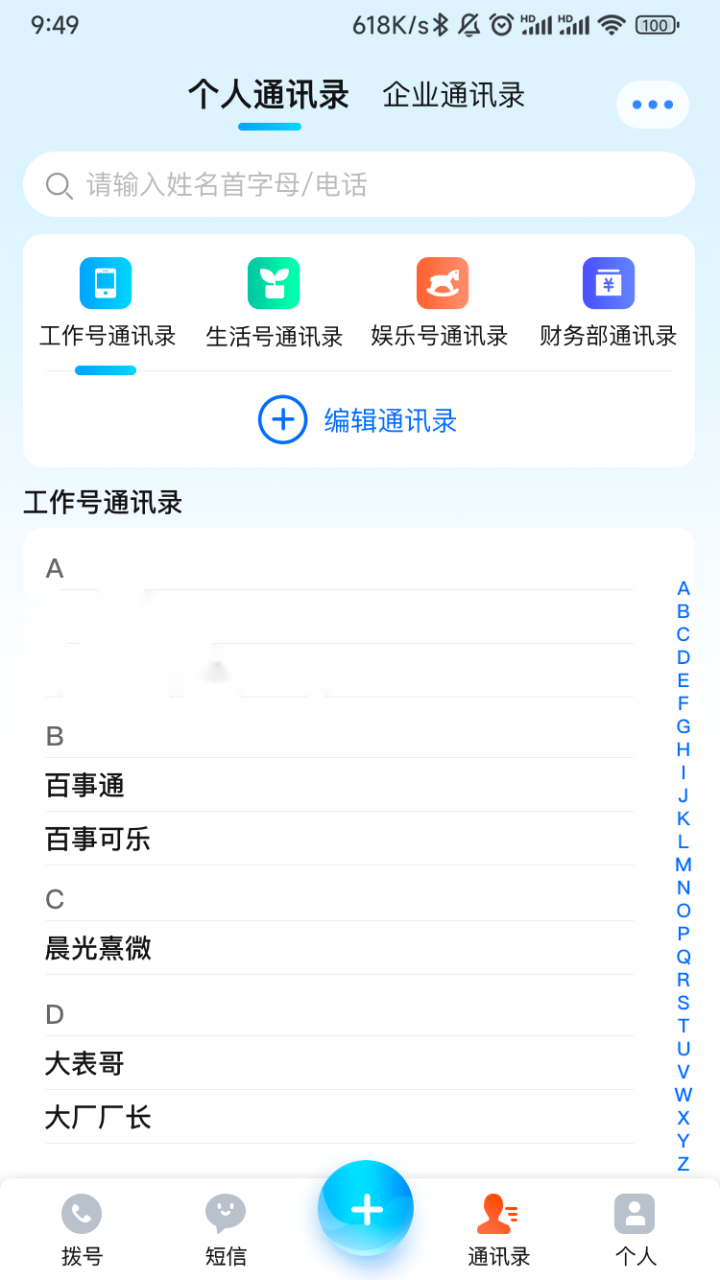Select the 工作号通讯录 phone icon
The image size is (720, 1280).
105,282
